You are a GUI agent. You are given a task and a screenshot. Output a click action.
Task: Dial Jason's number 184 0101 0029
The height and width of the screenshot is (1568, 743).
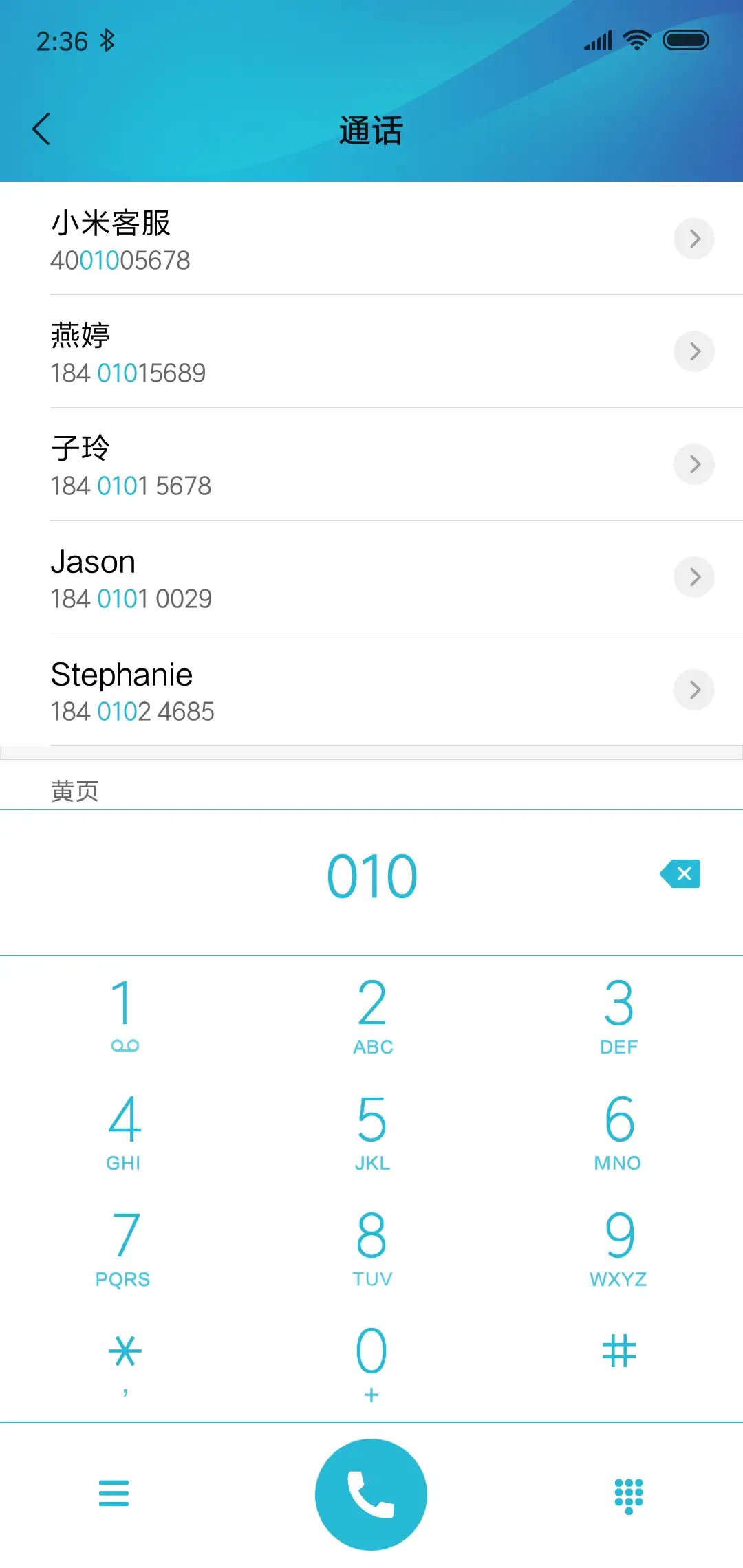click(275, 578)
